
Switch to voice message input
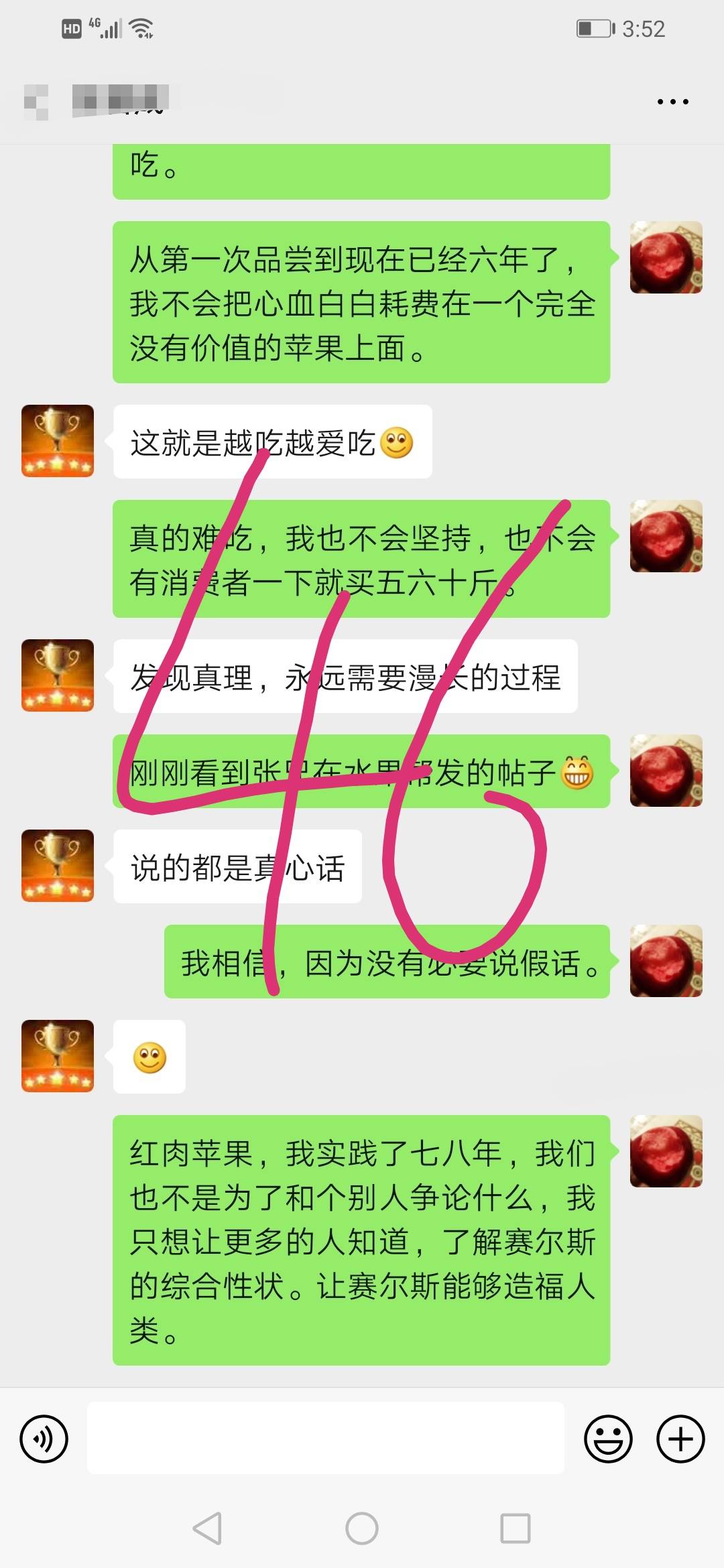[44, 1439]
